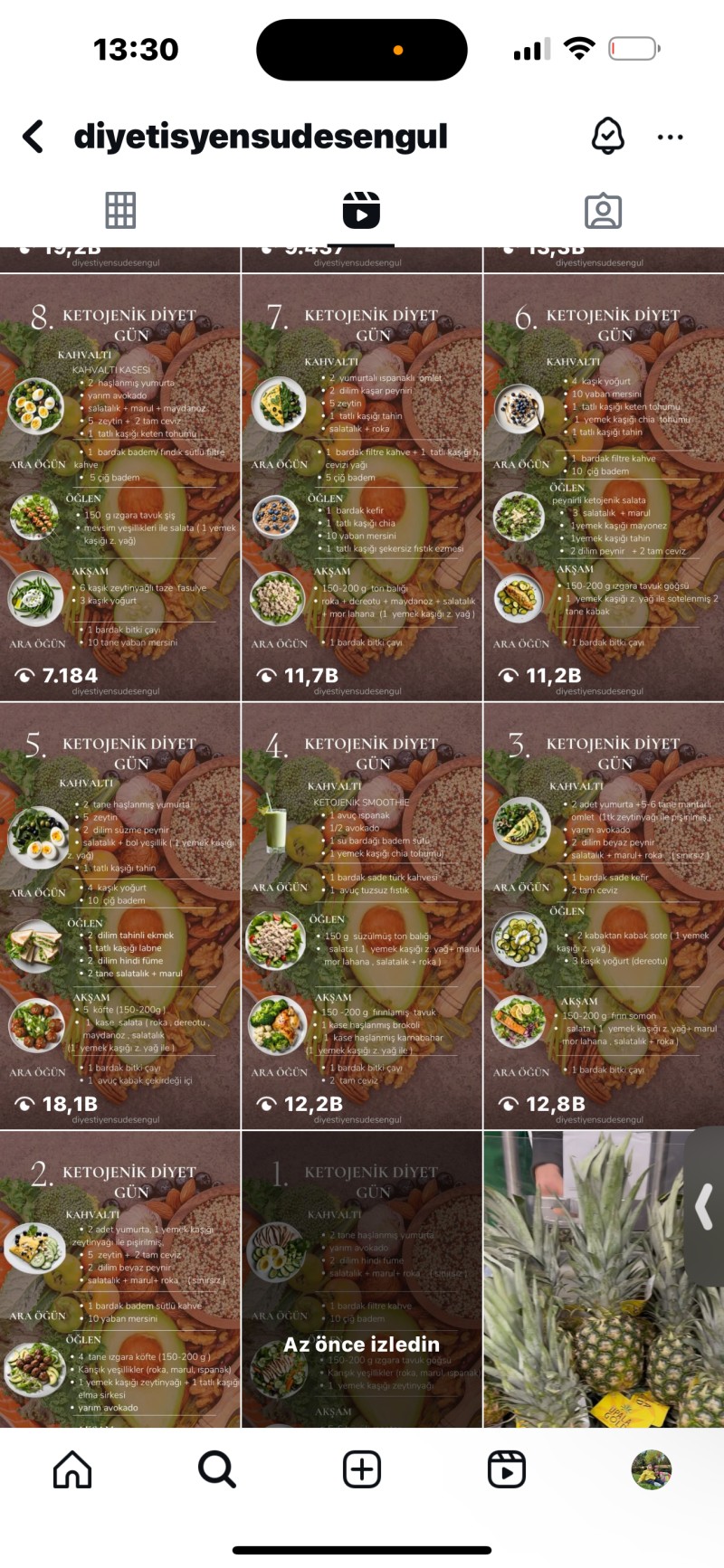Open the Reels feed in bottom bar
The height and width of the screenshot is (1568, 724).
[507, 1469]
